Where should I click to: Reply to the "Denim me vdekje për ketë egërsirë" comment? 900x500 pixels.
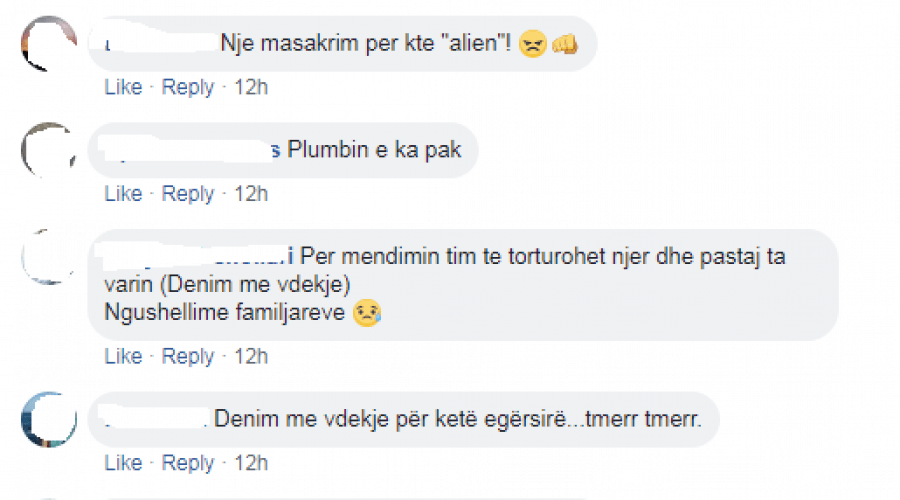[188, 463]
